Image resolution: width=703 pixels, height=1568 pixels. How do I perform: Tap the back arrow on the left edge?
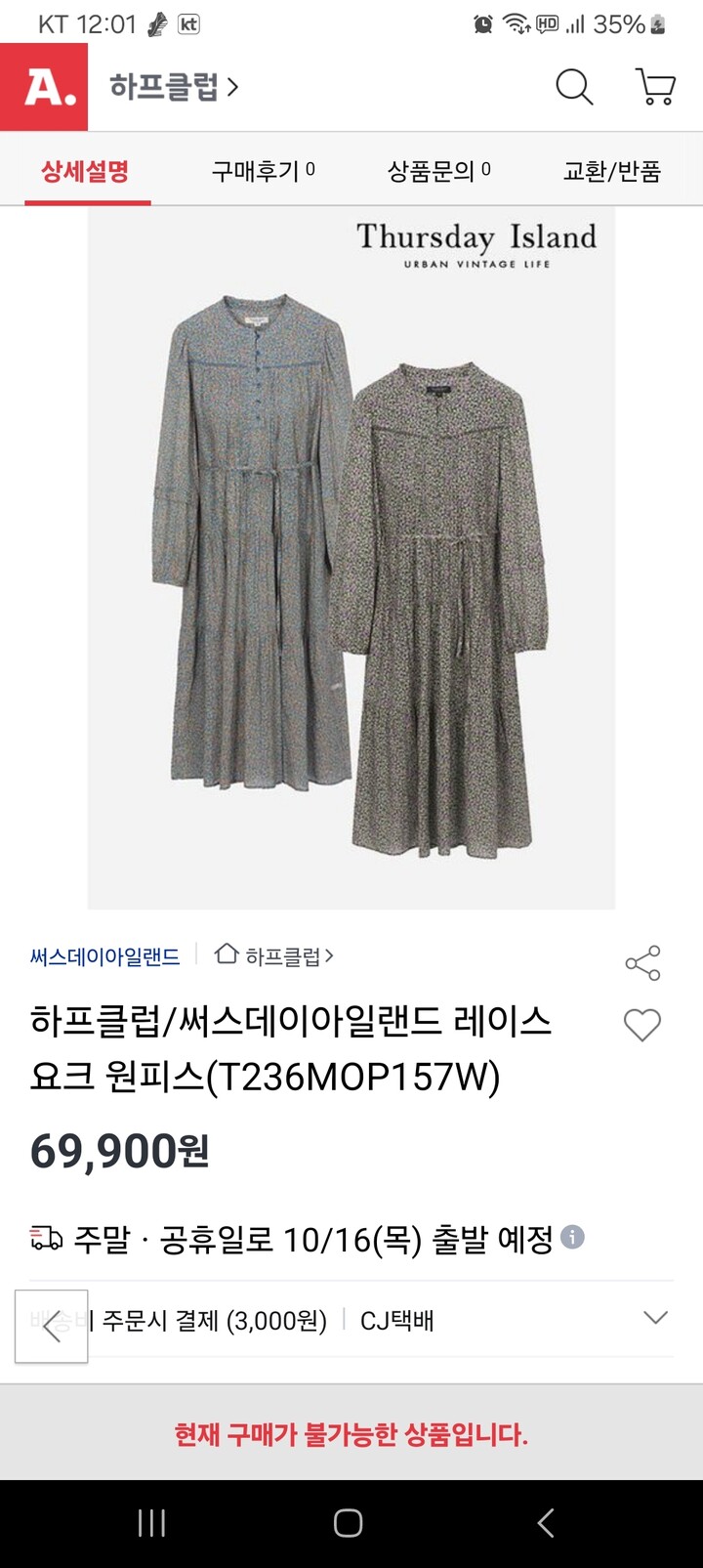pyautogui.click(x=51, y=1327)
